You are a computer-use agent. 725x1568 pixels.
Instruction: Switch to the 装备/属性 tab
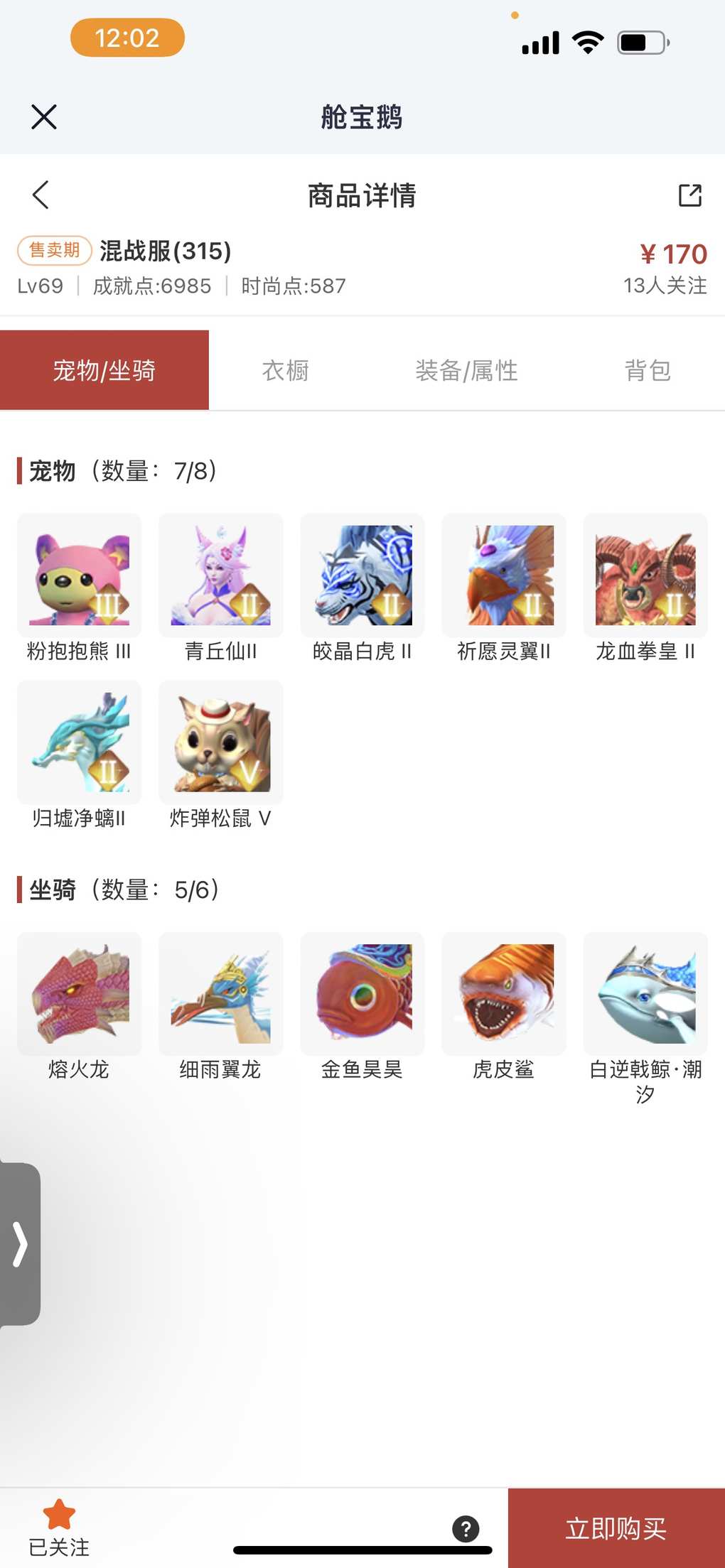[x=466, y=370]
